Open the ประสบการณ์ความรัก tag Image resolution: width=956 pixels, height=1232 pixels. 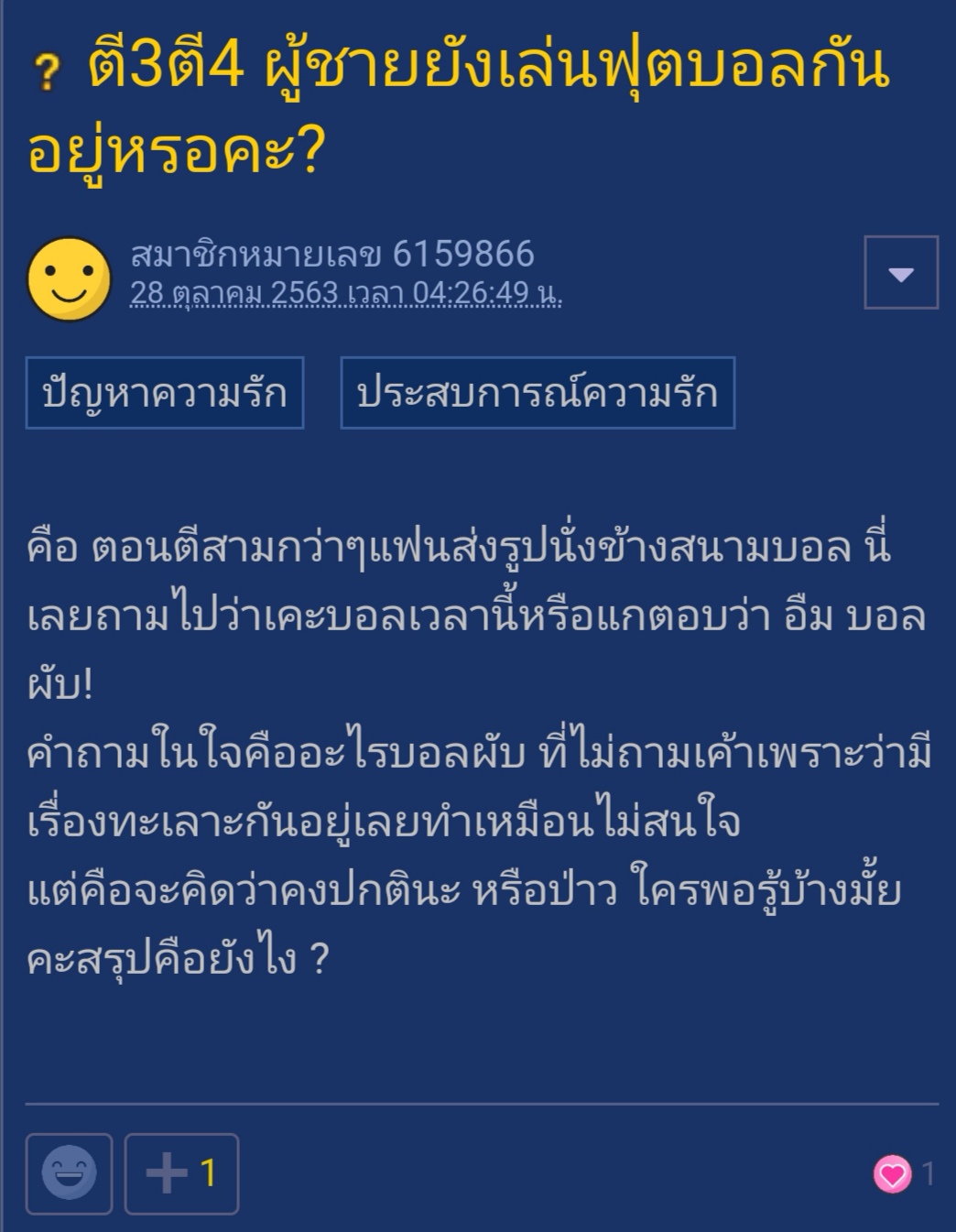click(x=538, y=393)
